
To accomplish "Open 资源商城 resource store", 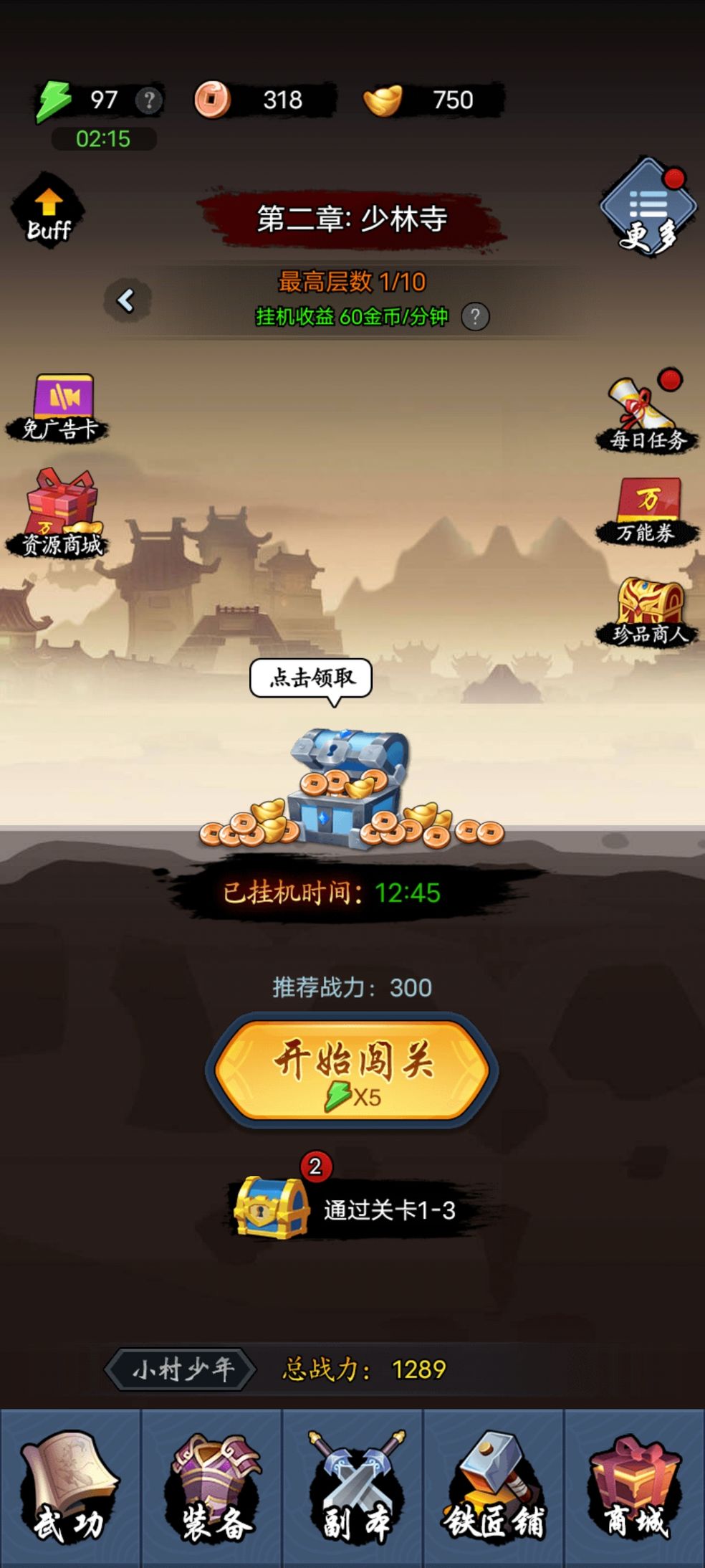I will click(62, 513).
